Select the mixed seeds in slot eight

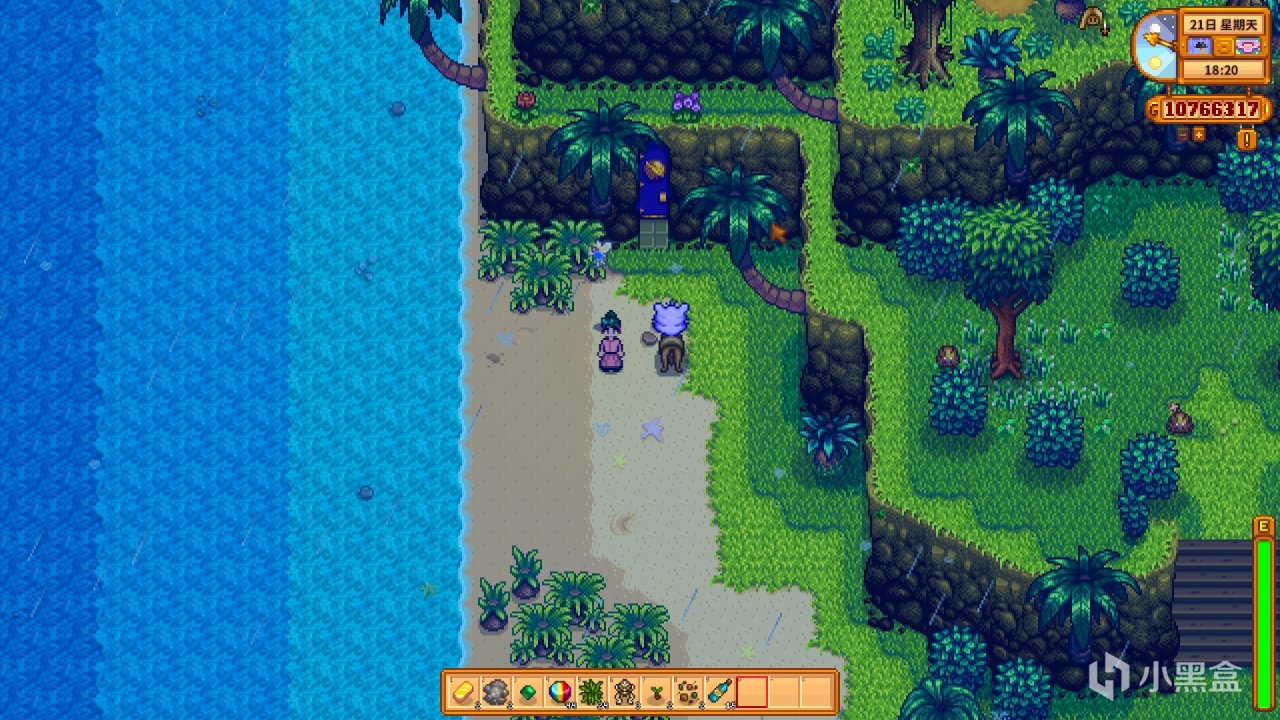pyautogui.click(x=688, y=691)
